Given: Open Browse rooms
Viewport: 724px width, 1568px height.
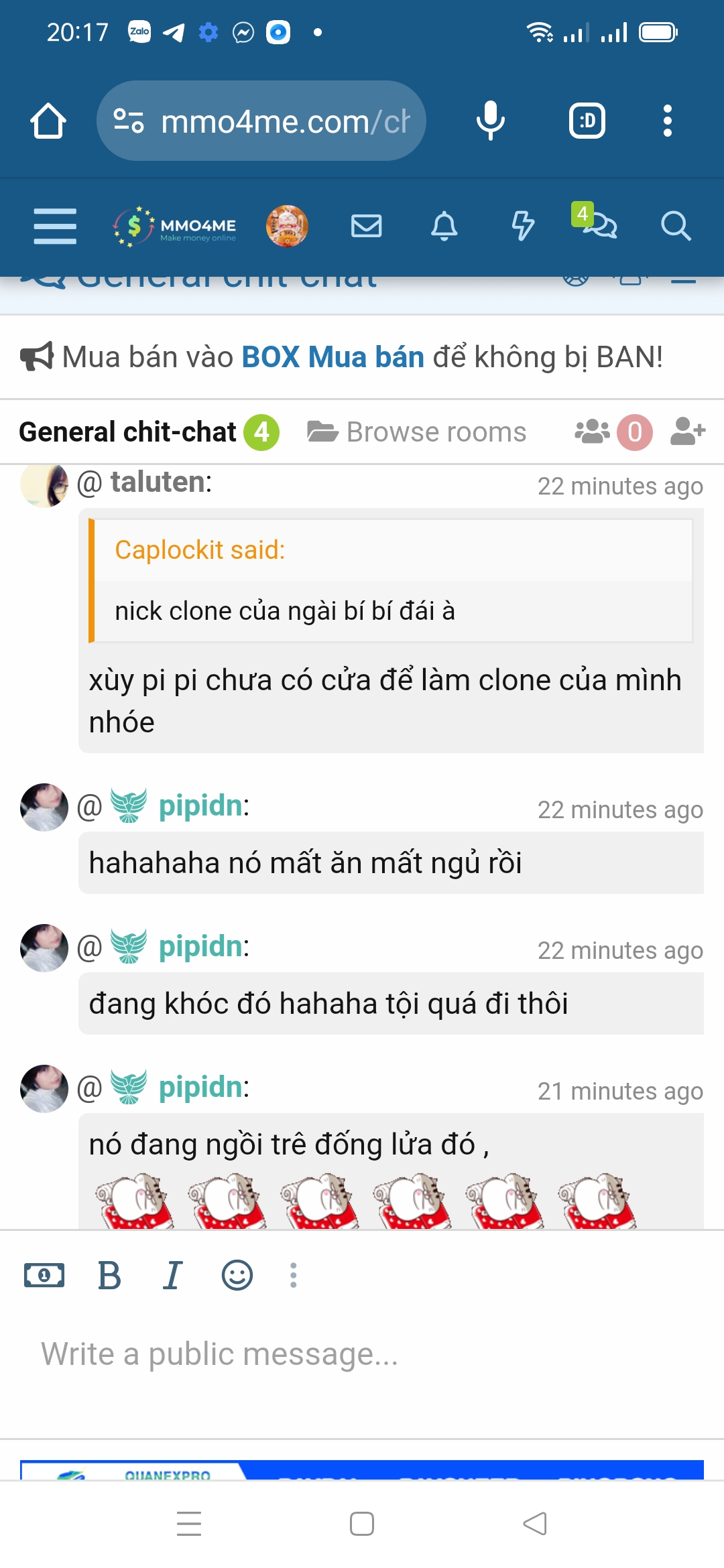Looking at the screenshot, I should [x=417, y=432].
